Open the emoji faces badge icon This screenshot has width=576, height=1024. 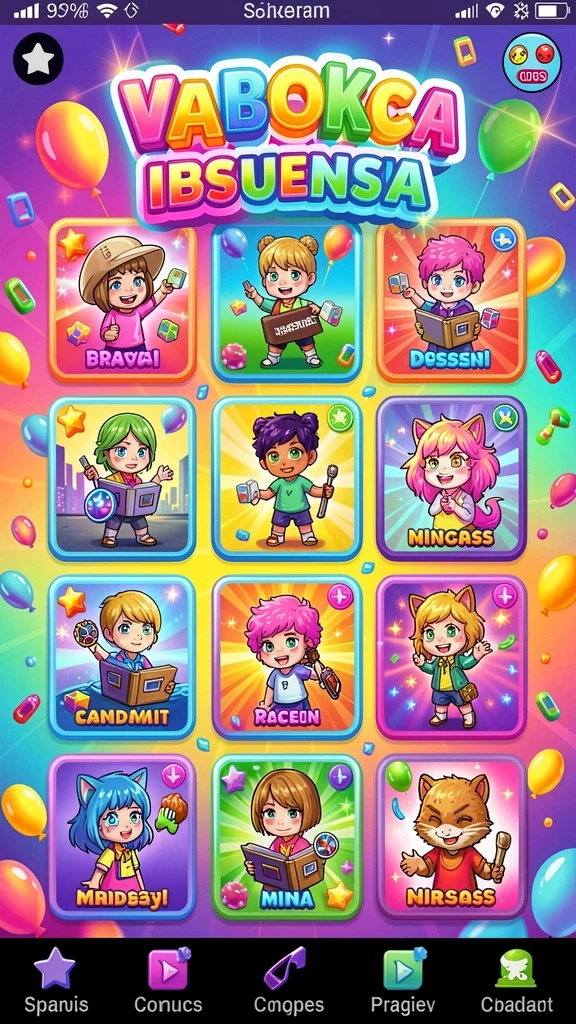[x=532, y=62]
